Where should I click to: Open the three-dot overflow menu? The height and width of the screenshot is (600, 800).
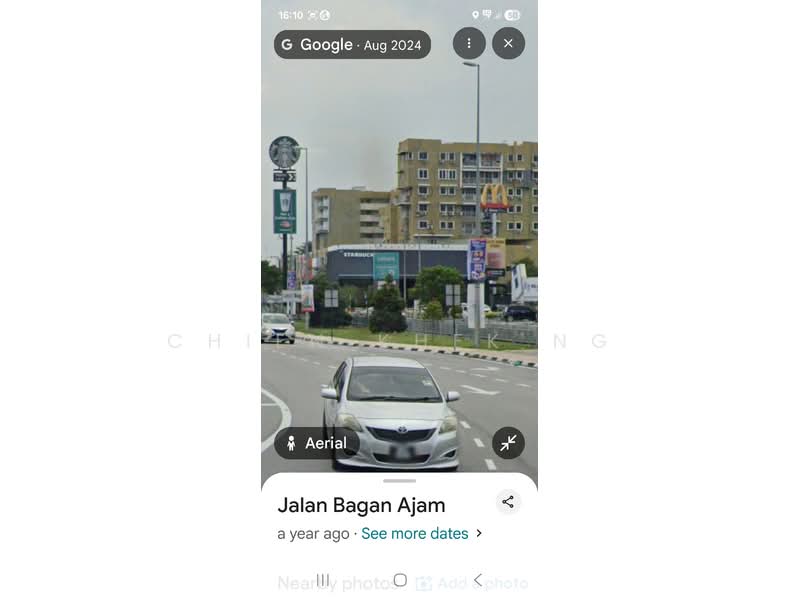(x=469, y=44)
